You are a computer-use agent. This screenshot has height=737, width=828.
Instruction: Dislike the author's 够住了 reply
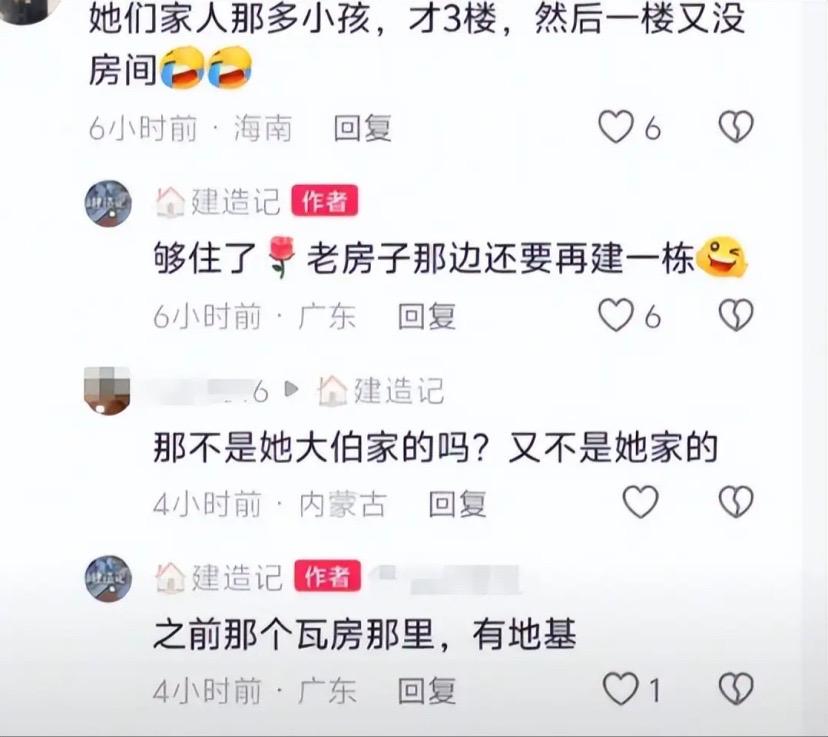coord(736,316)
